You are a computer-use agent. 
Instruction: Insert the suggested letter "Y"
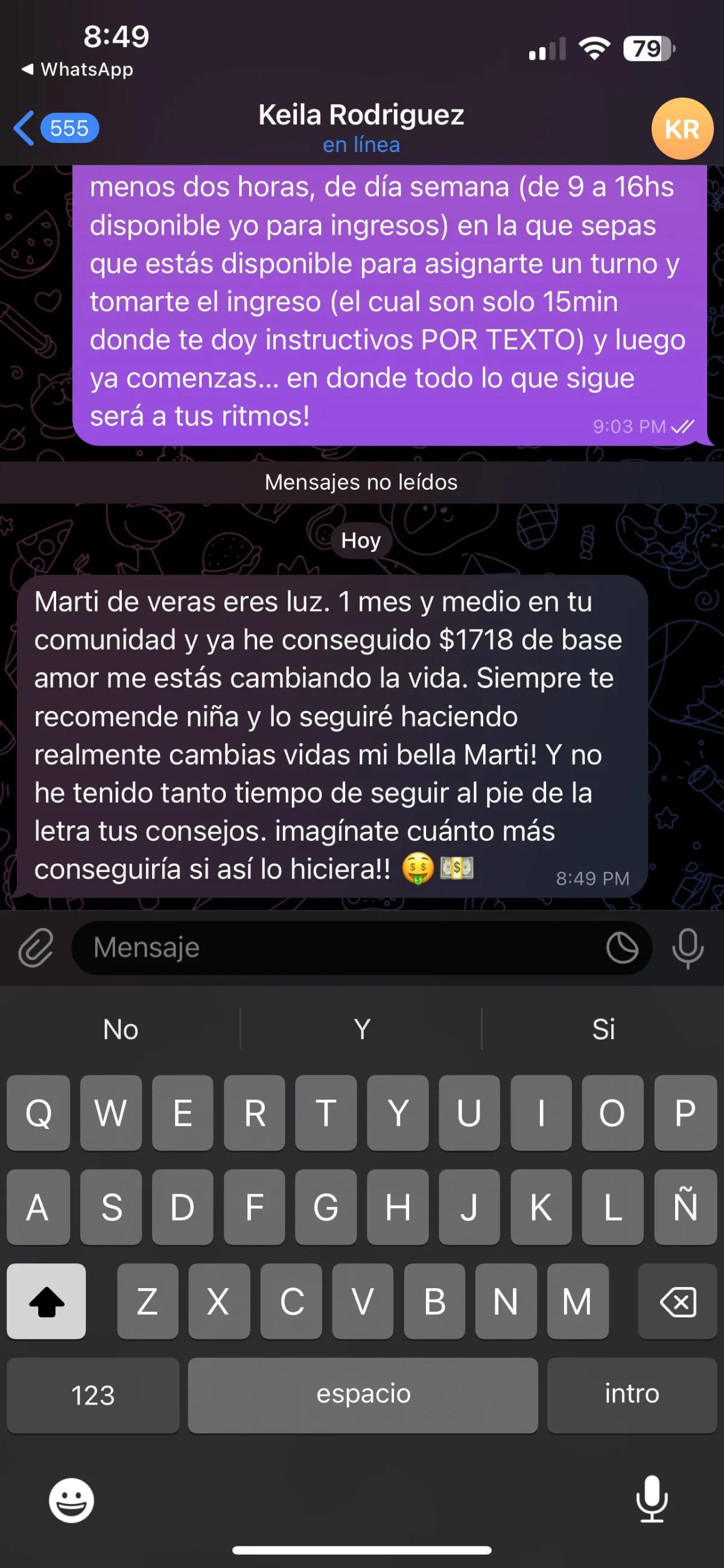pos(361,1029)
